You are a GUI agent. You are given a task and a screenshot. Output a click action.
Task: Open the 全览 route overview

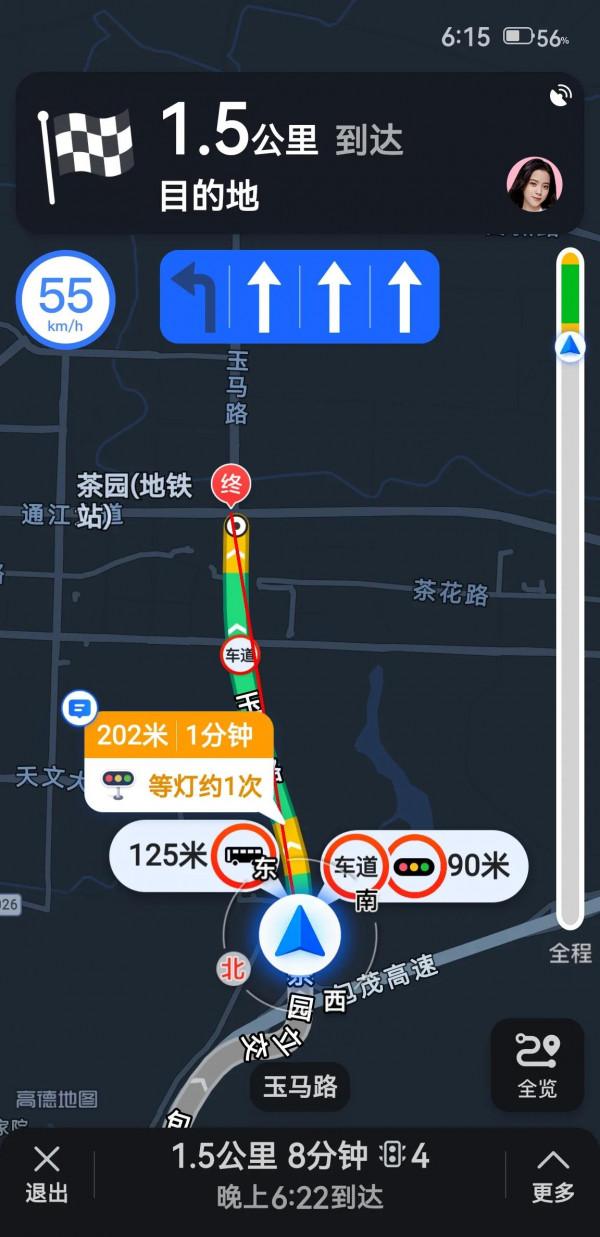click(536, 1064)
